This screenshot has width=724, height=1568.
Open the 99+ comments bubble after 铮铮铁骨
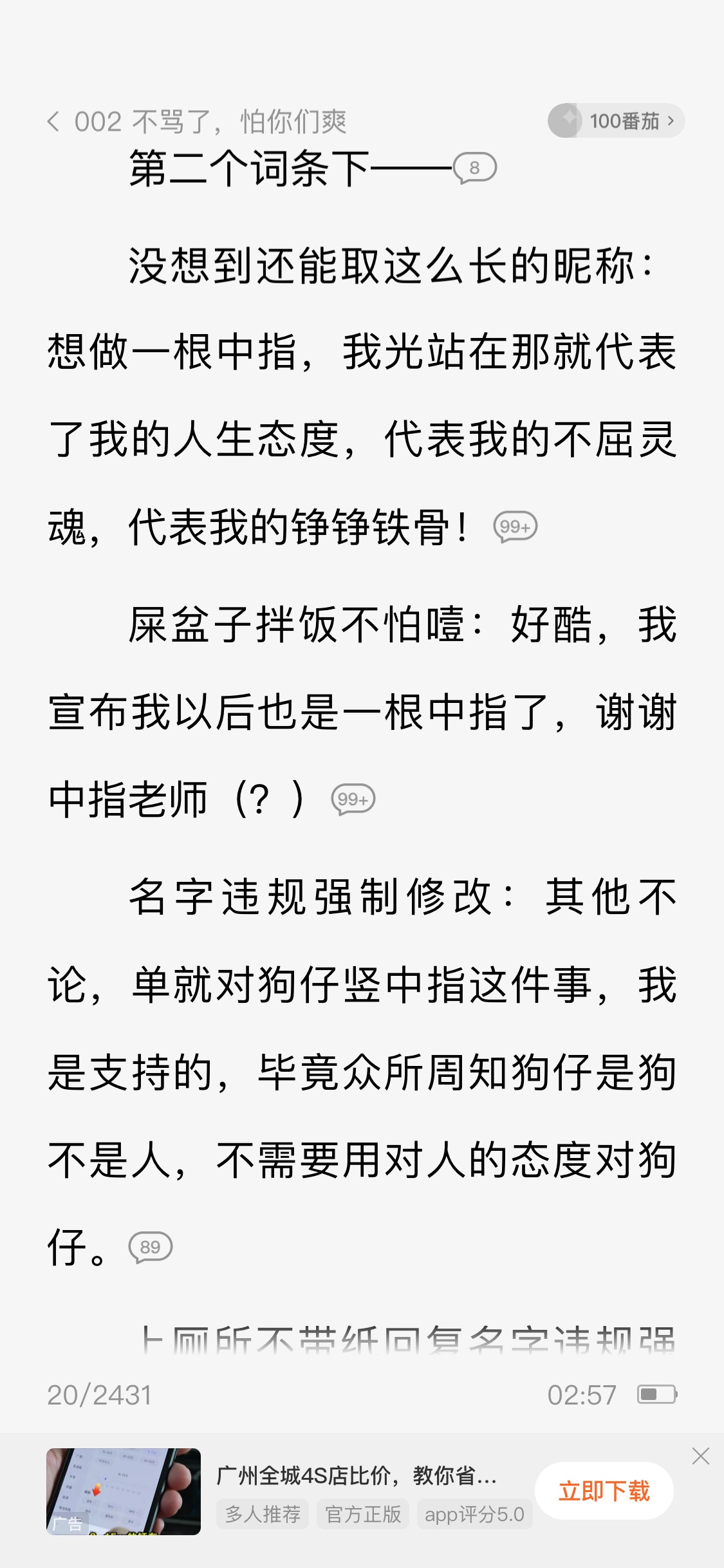(x=515, y=527)
